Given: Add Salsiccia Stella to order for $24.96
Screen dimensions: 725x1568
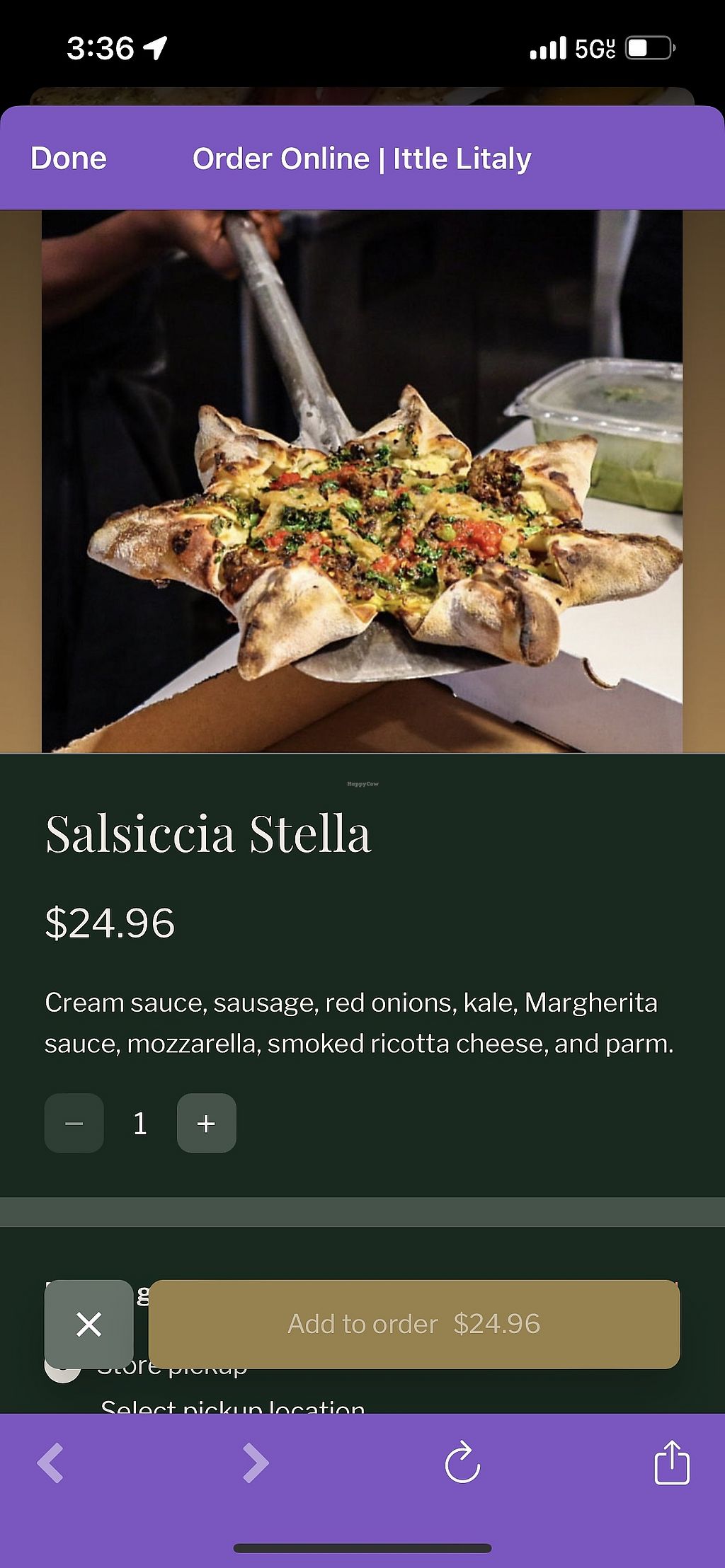Looking at the screenshot, I should coord(414,1324).
